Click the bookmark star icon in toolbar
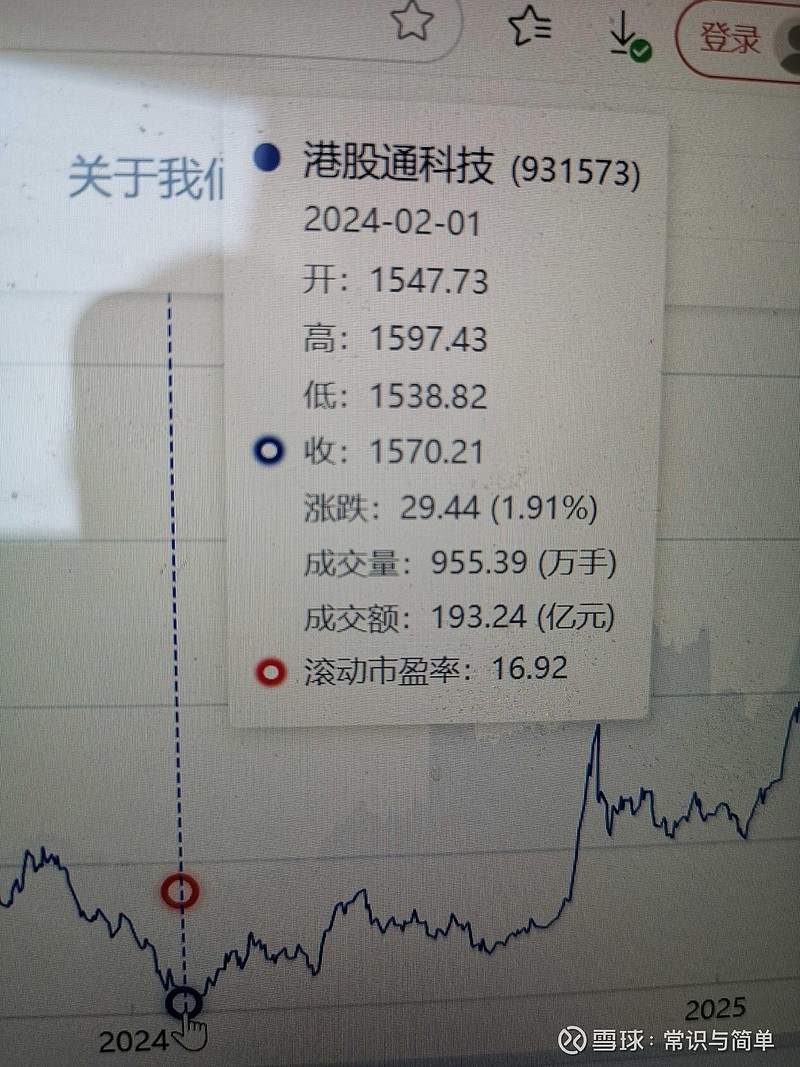The image size is (800, 1067). point(411,21)
